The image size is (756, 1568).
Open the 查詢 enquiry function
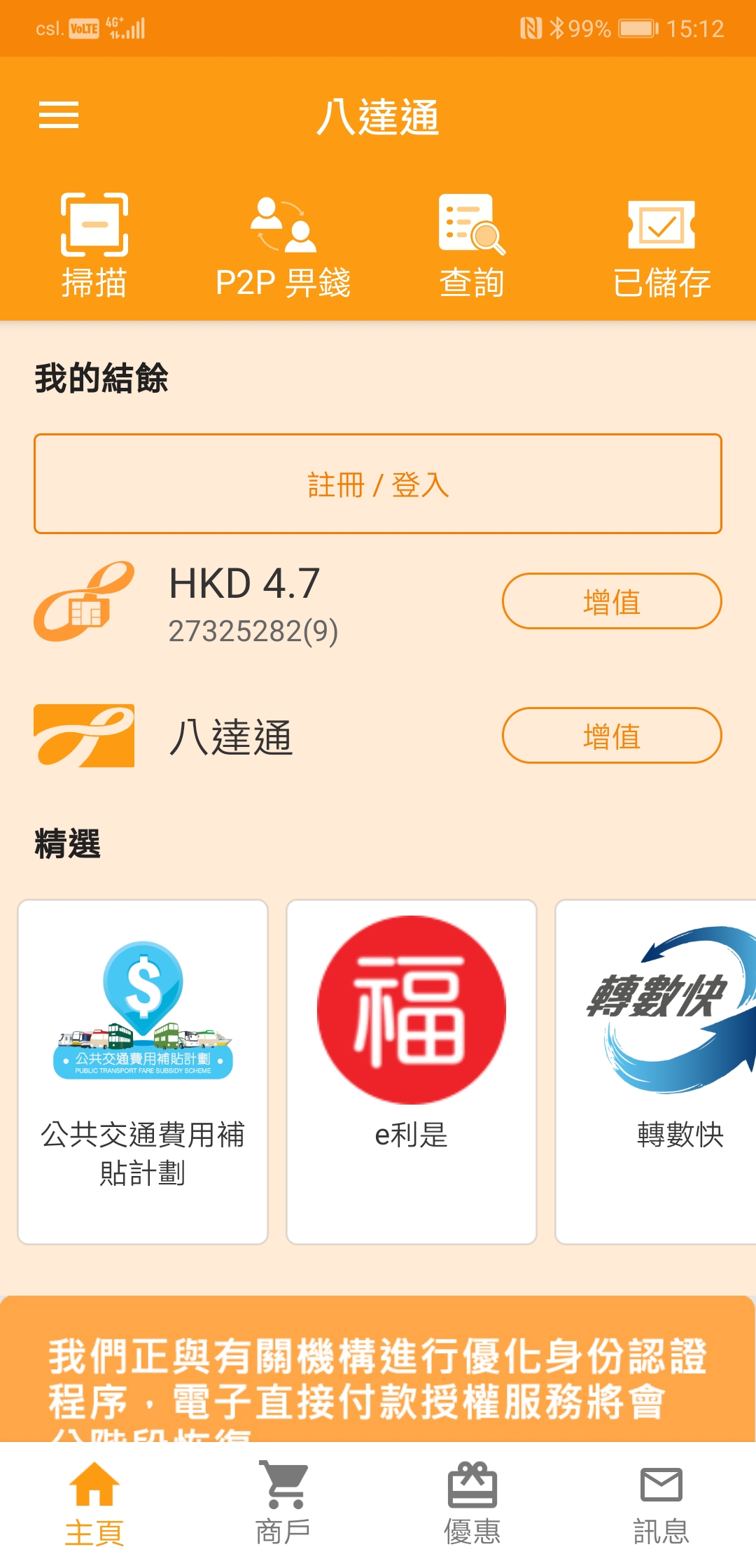tap(472, 245)
